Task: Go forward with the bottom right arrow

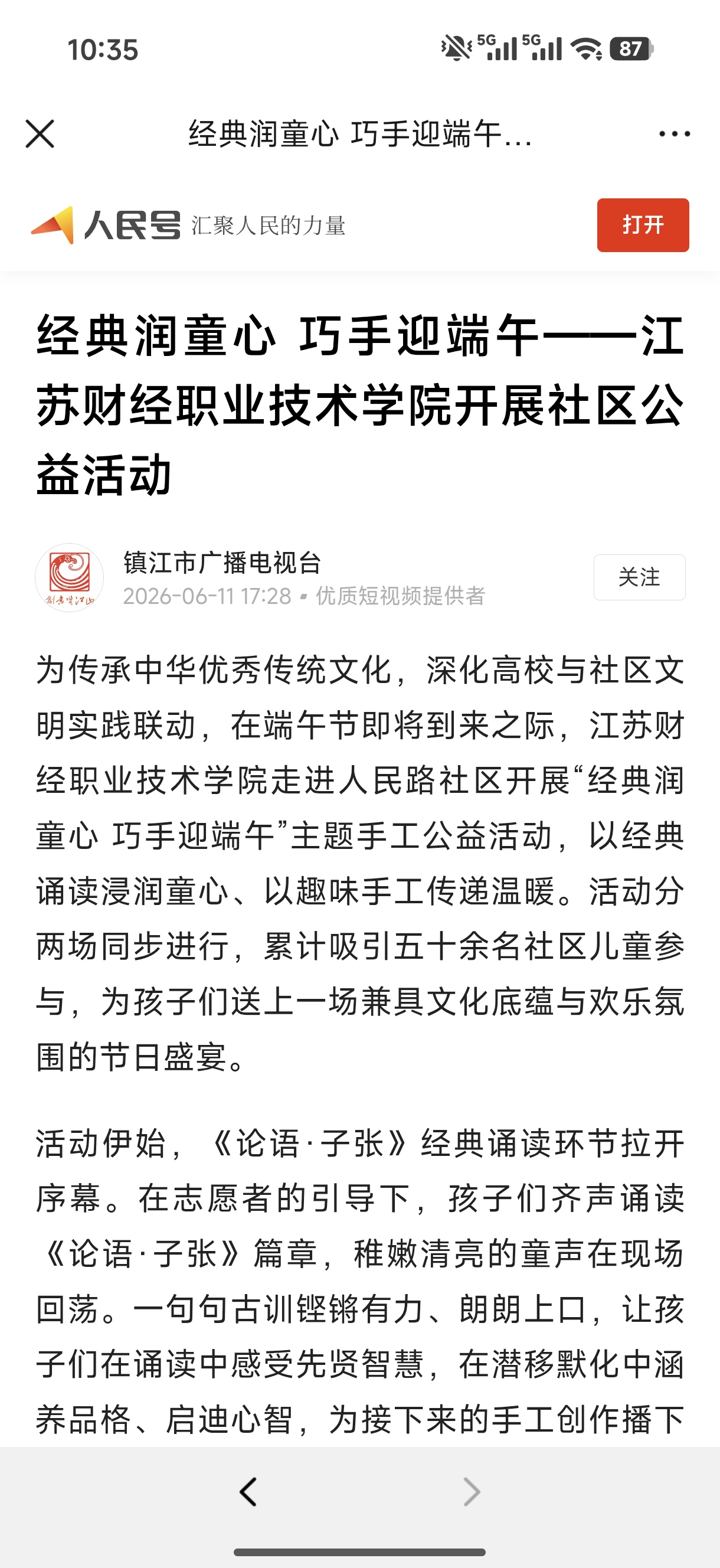Action: 472,1492
